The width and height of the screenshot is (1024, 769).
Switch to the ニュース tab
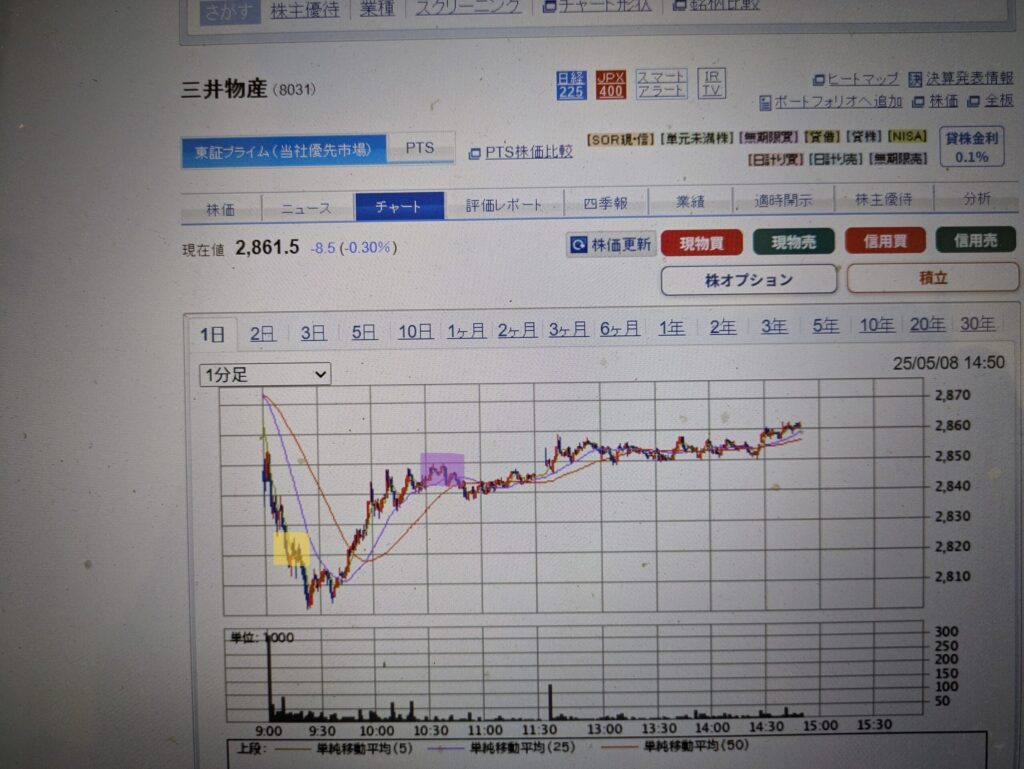306,207
